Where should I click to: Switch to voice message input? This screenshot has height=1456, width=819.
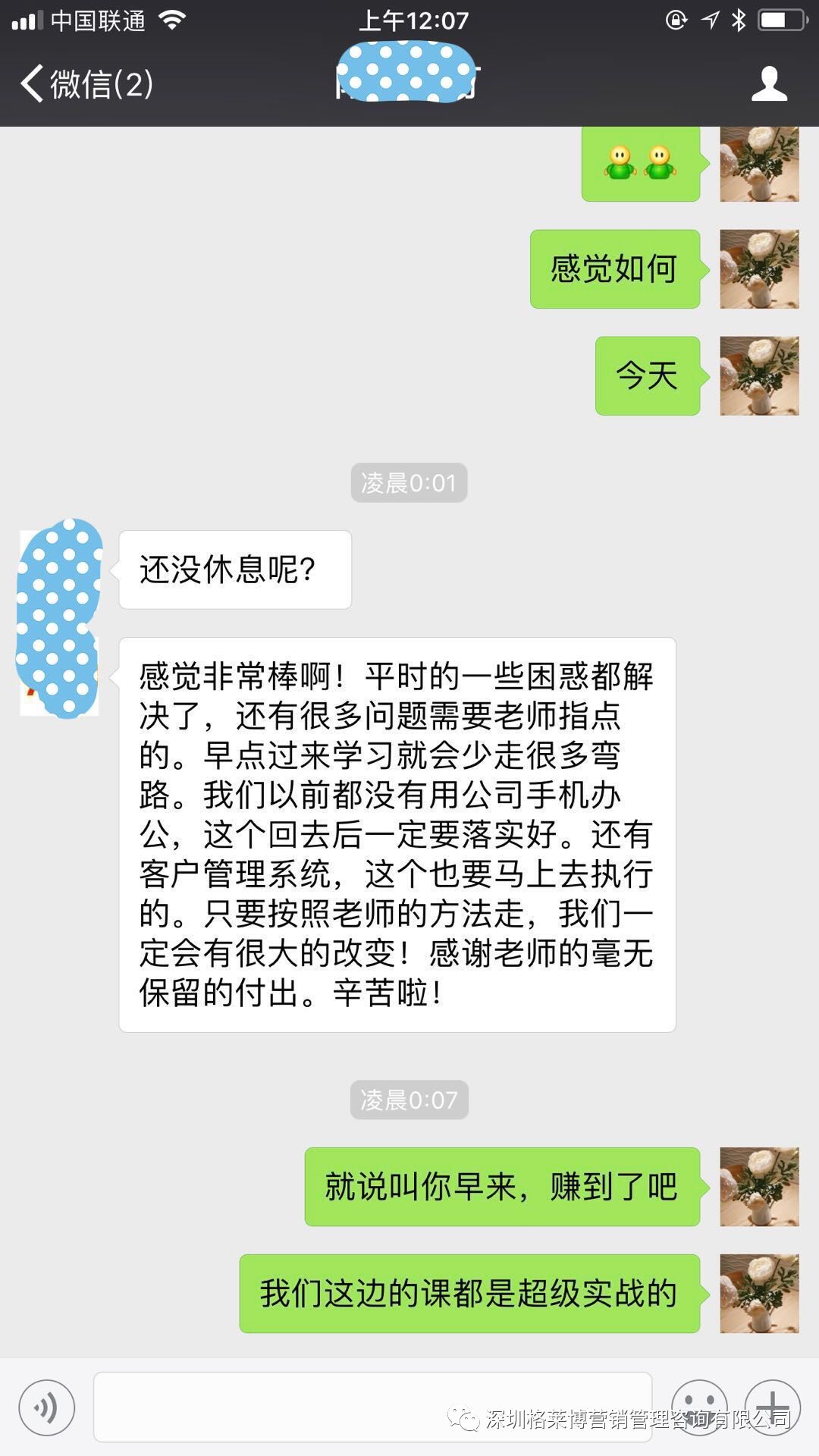point(47,1408)
